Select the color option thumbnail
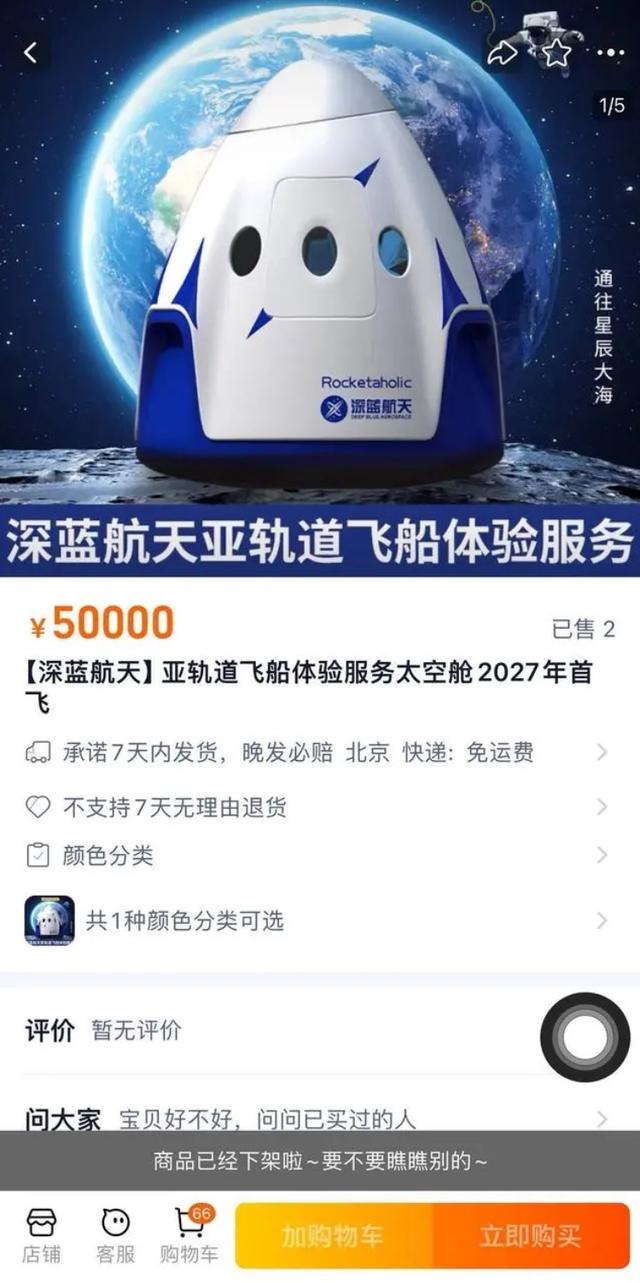 49,921
